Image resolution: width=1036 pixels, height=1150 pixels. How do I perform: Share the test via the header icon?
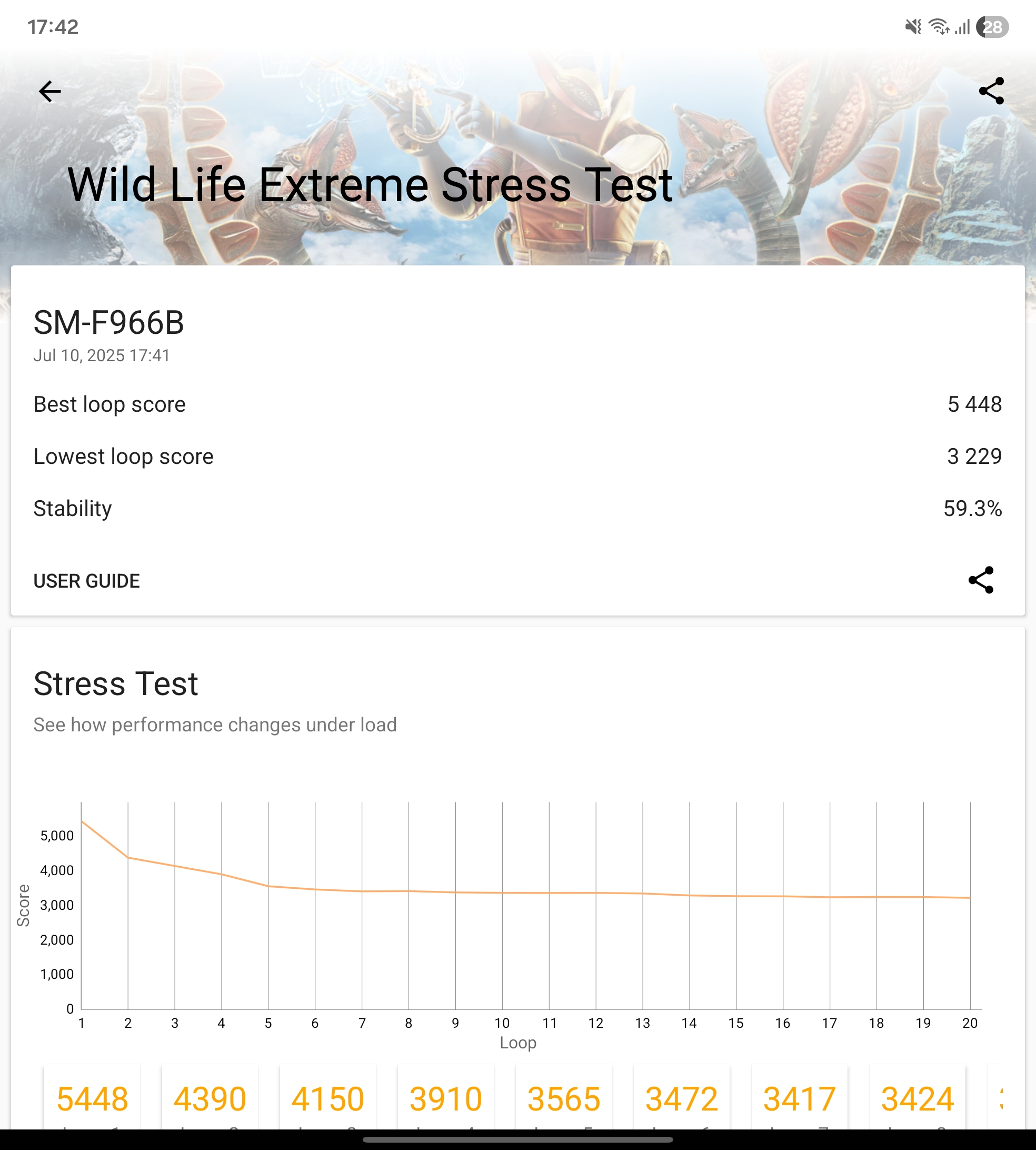pos(991,91)
